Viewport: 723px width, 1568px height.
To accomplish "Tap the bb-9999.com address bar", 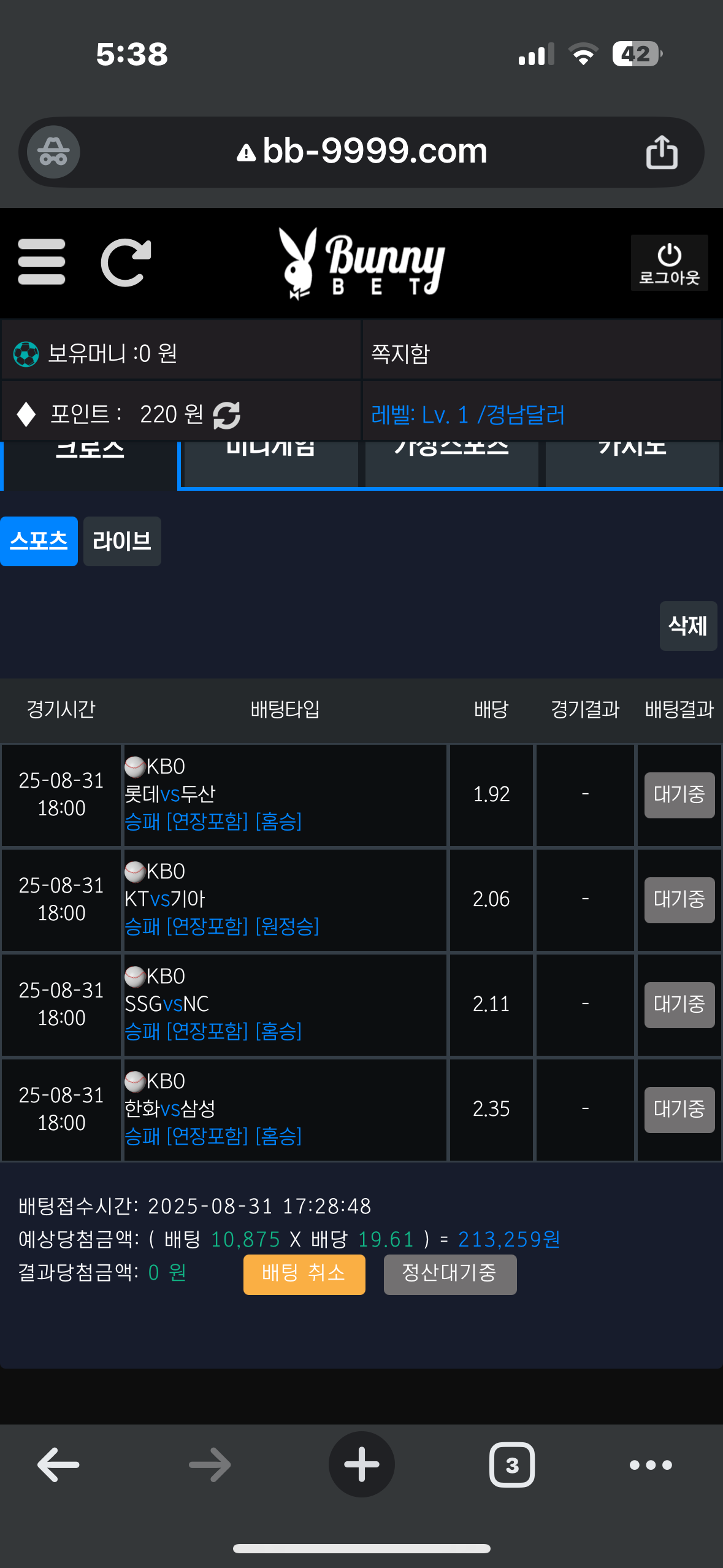I will pos(362,152).
